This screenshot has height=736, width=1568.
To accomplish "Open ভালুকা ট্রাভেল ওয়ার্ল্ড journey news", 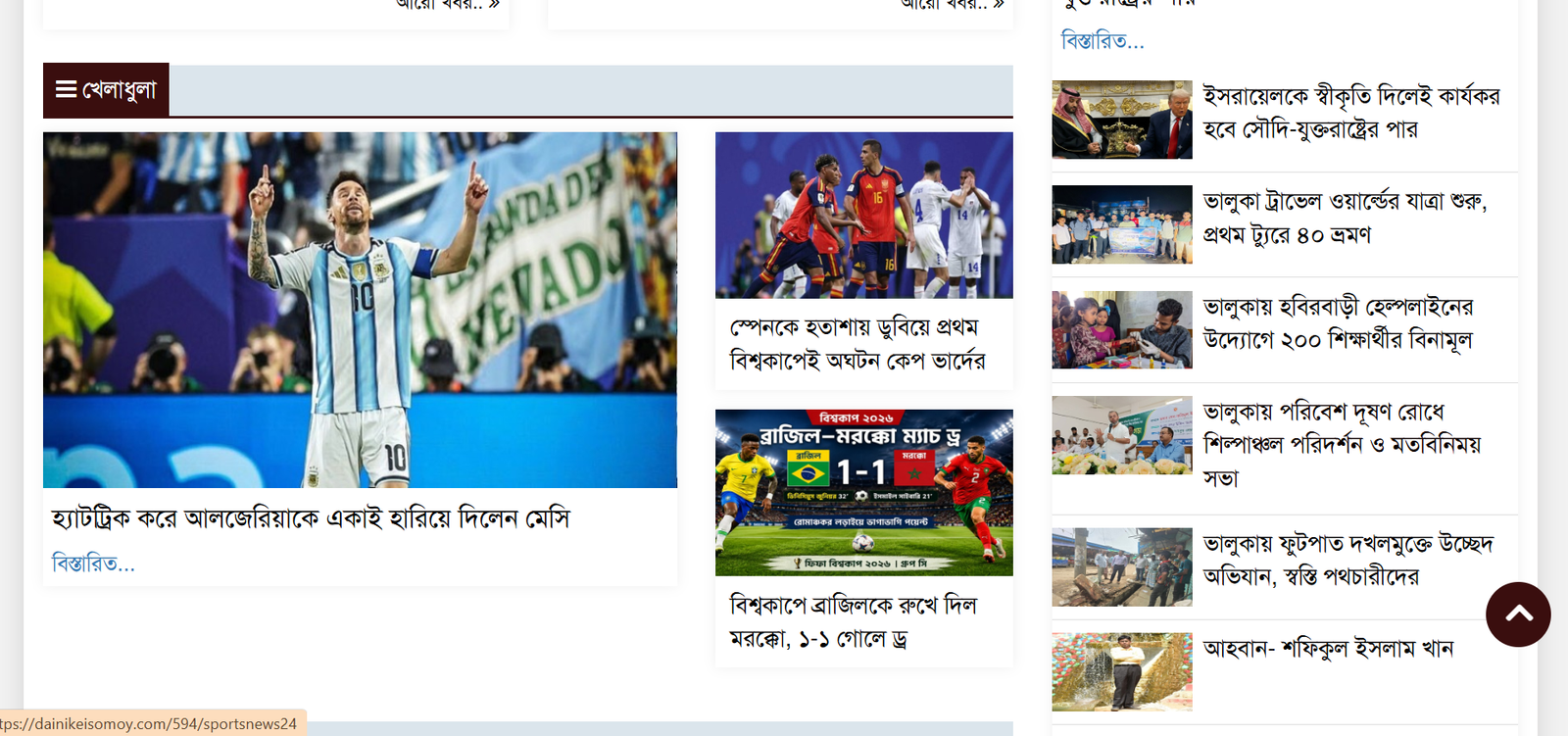I will [1345, 218].
